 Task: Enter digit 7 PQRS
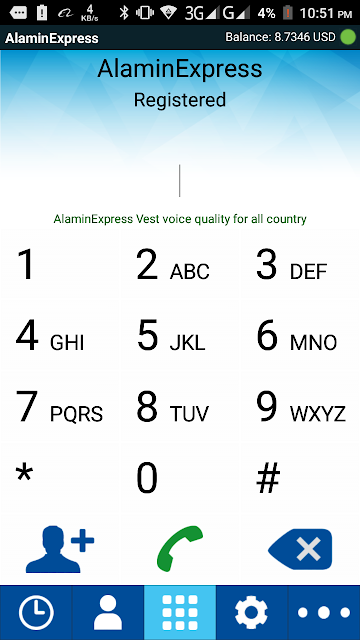coord(60,407)
